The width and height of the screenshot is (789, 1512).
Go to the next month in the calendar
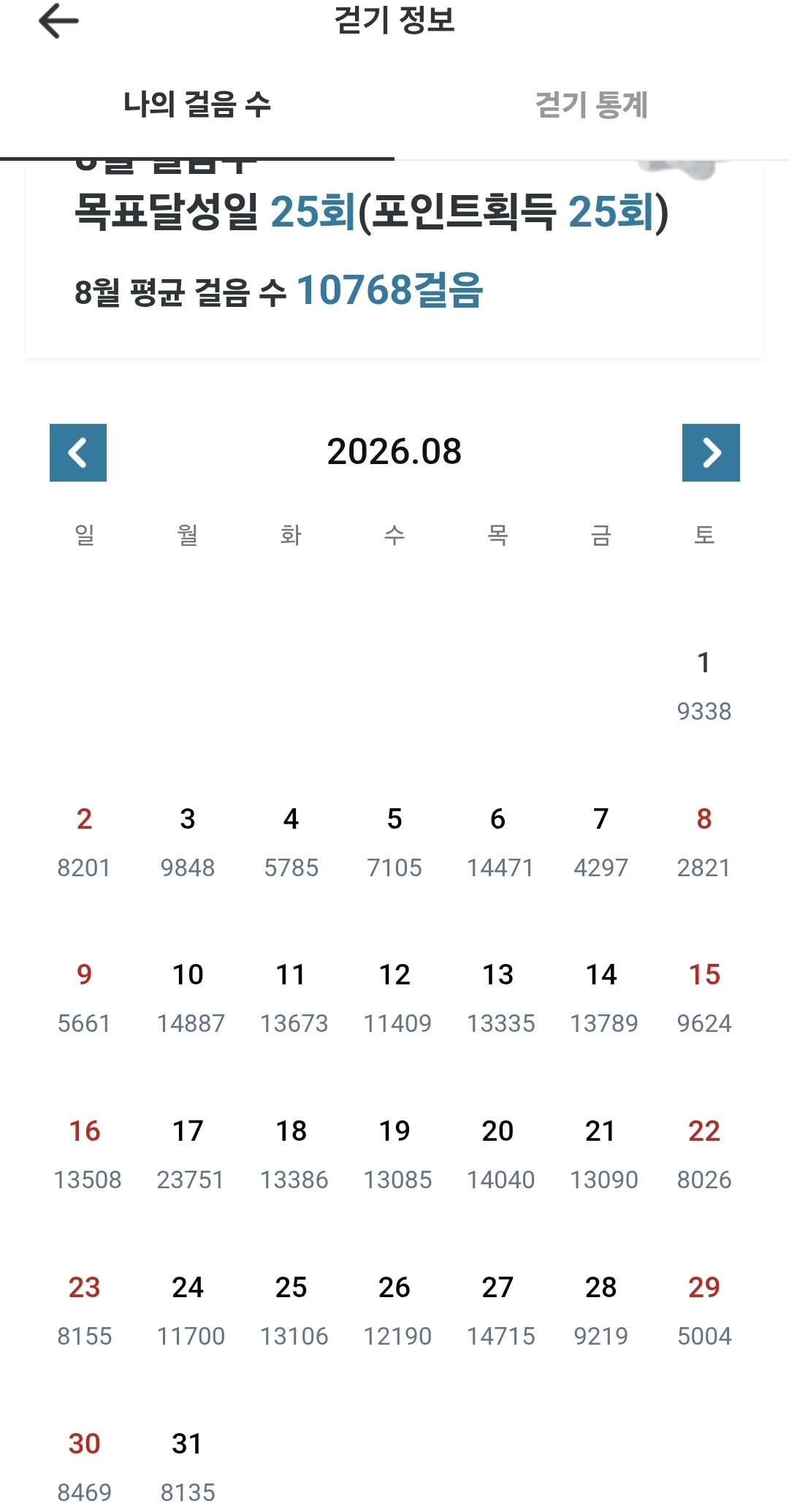[x=711, y=452]
